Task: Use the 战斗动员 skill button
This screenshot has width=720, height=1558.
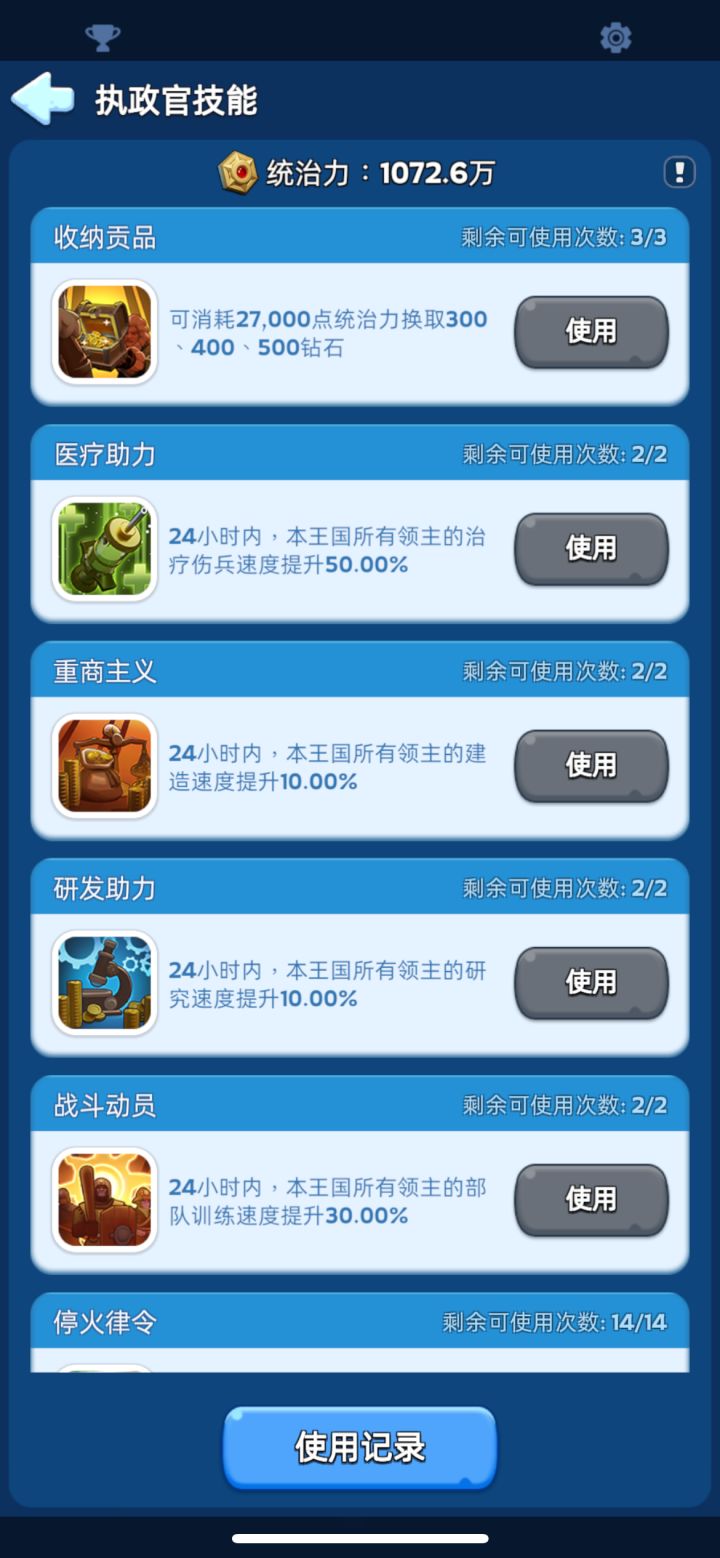Action: 590,1200
